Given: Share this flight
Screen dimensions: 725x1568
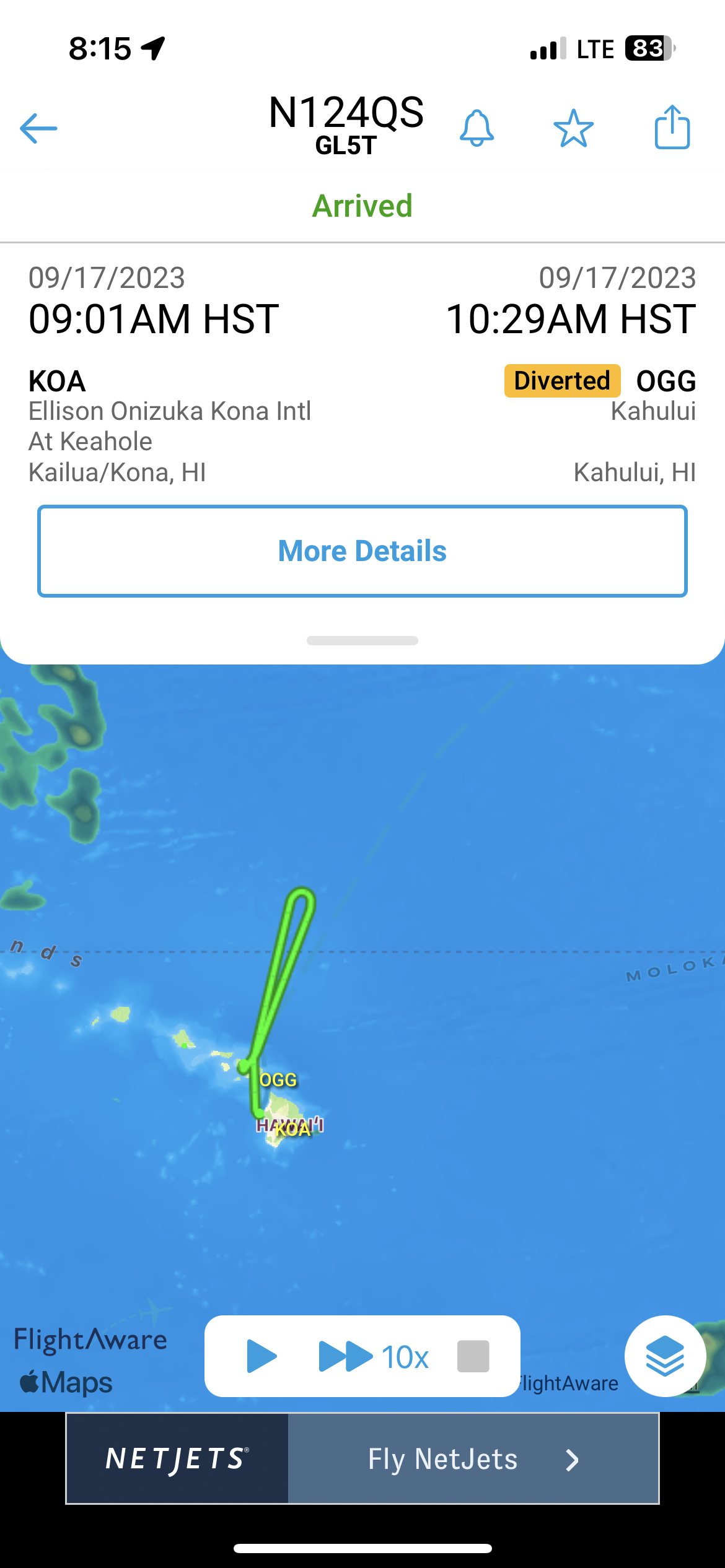Looking at the screenshot, I should [672, 128].
